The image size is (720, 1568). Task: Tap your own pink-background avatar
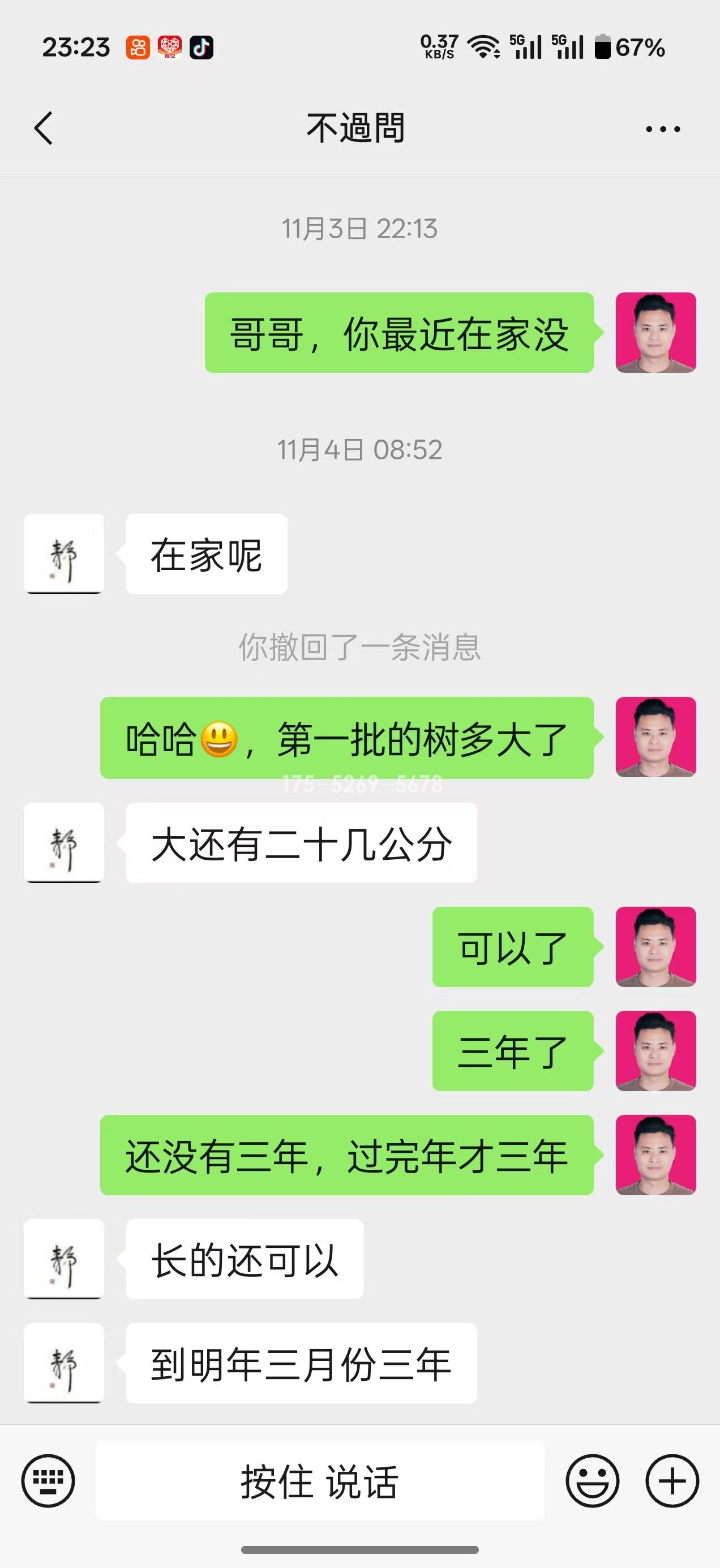point(655,334)
